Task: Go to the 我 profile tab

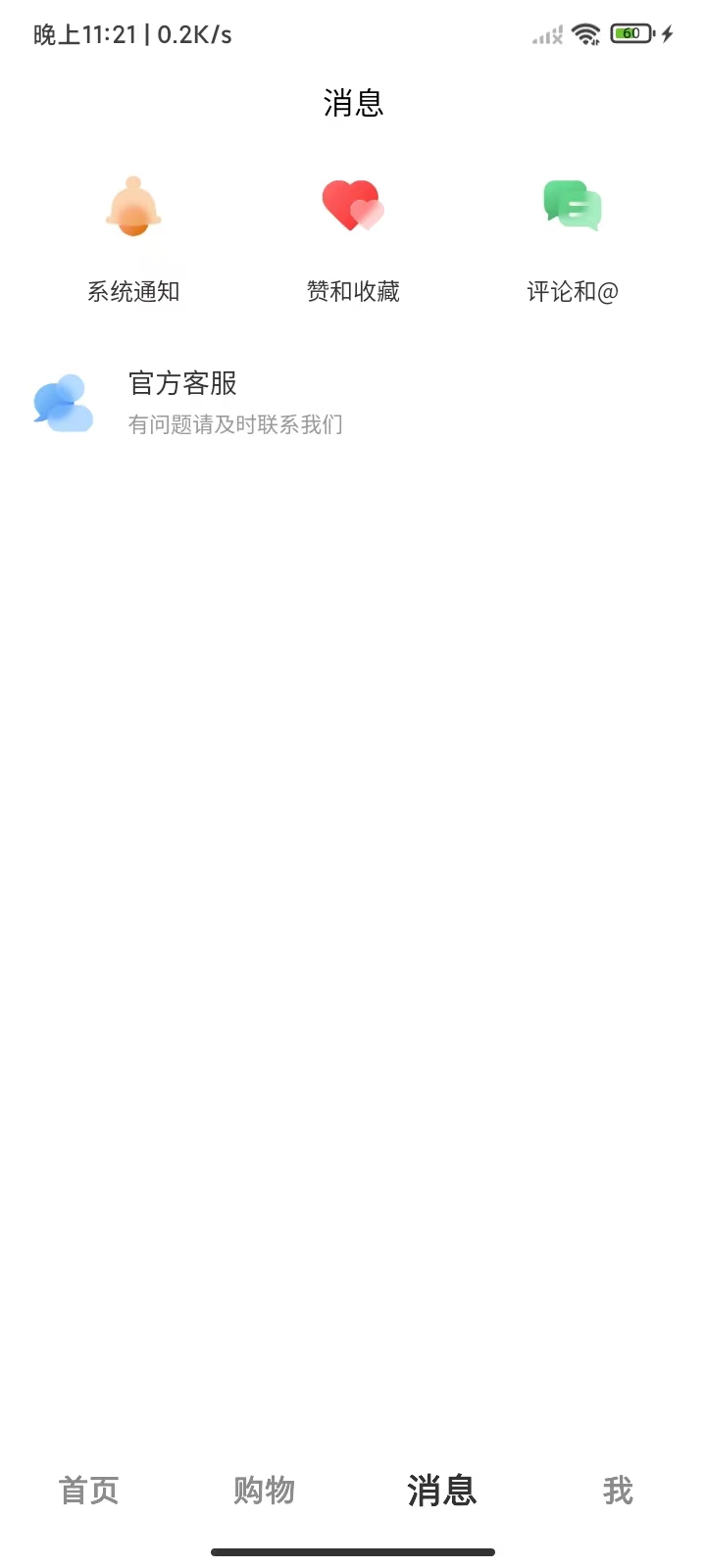Action: coord(618,1491)
